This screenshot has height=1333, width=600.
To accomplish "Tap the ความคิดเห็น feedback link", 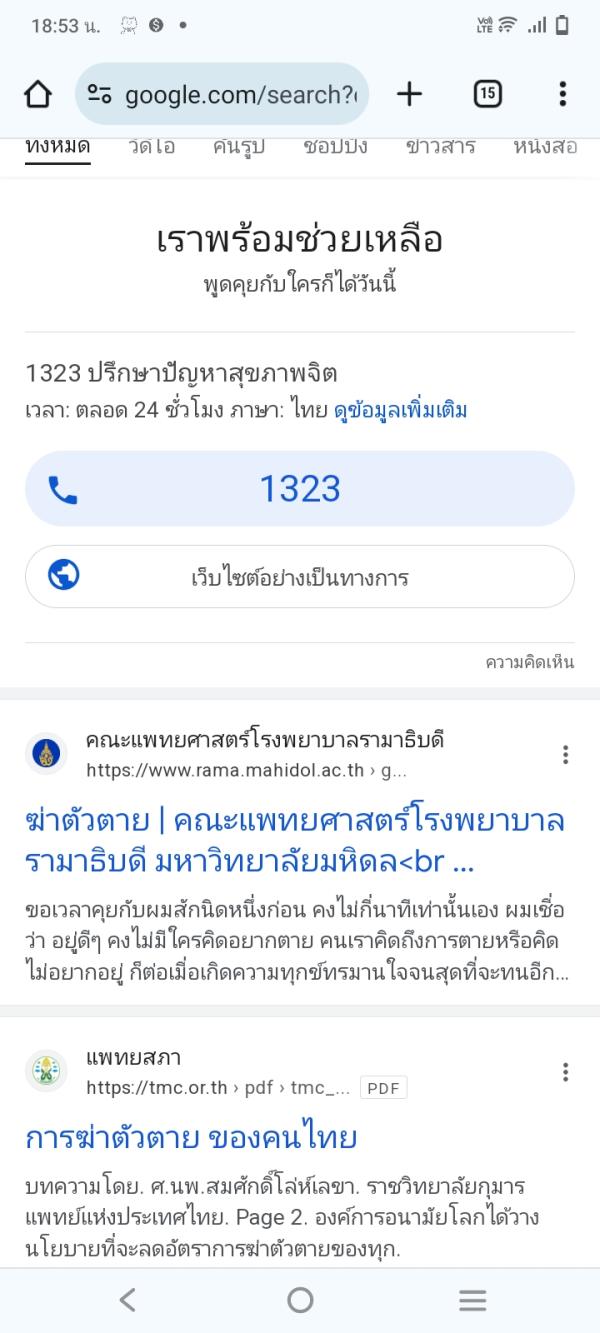I will click(529, 663).
